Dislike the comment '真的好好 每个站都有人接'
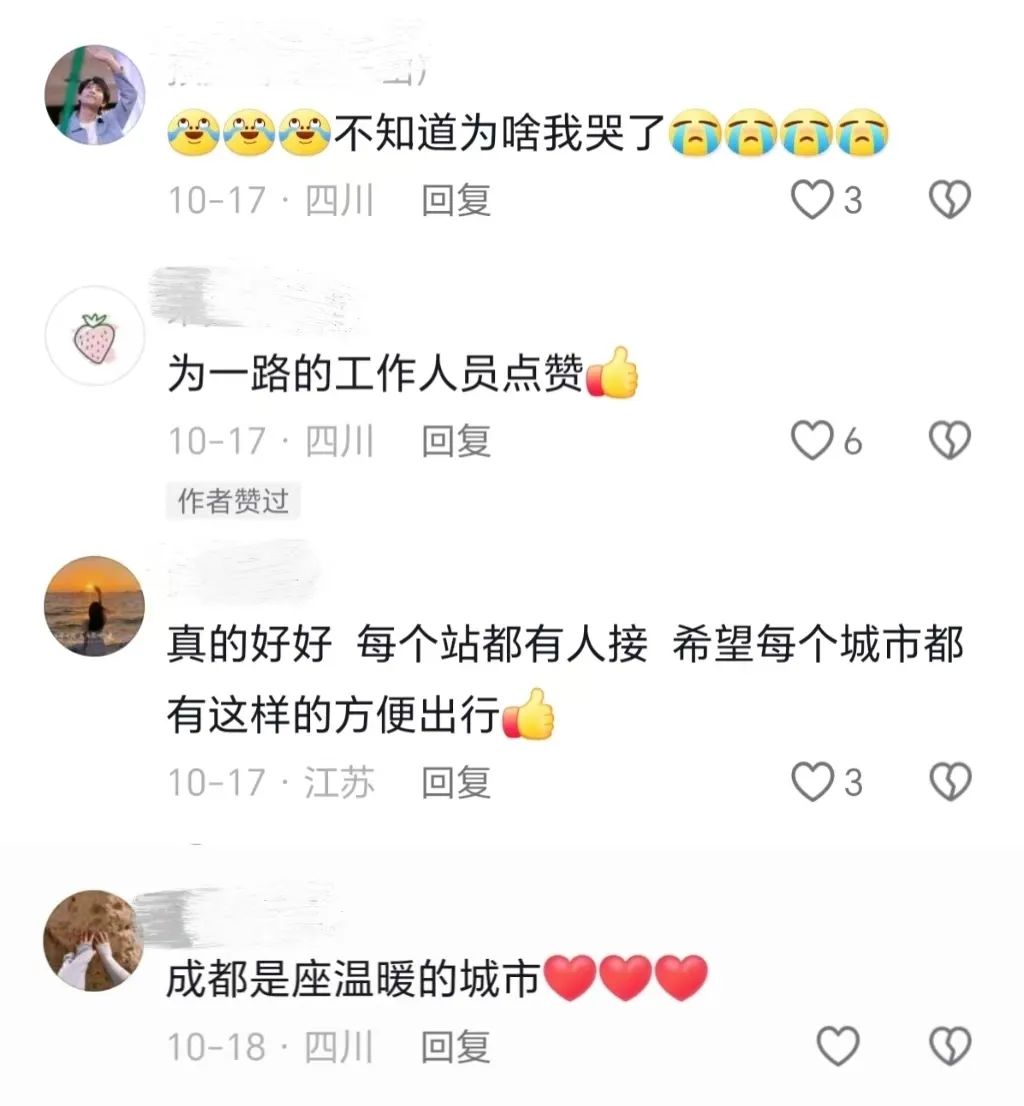 pyautogui.click(x=949, y=782)
